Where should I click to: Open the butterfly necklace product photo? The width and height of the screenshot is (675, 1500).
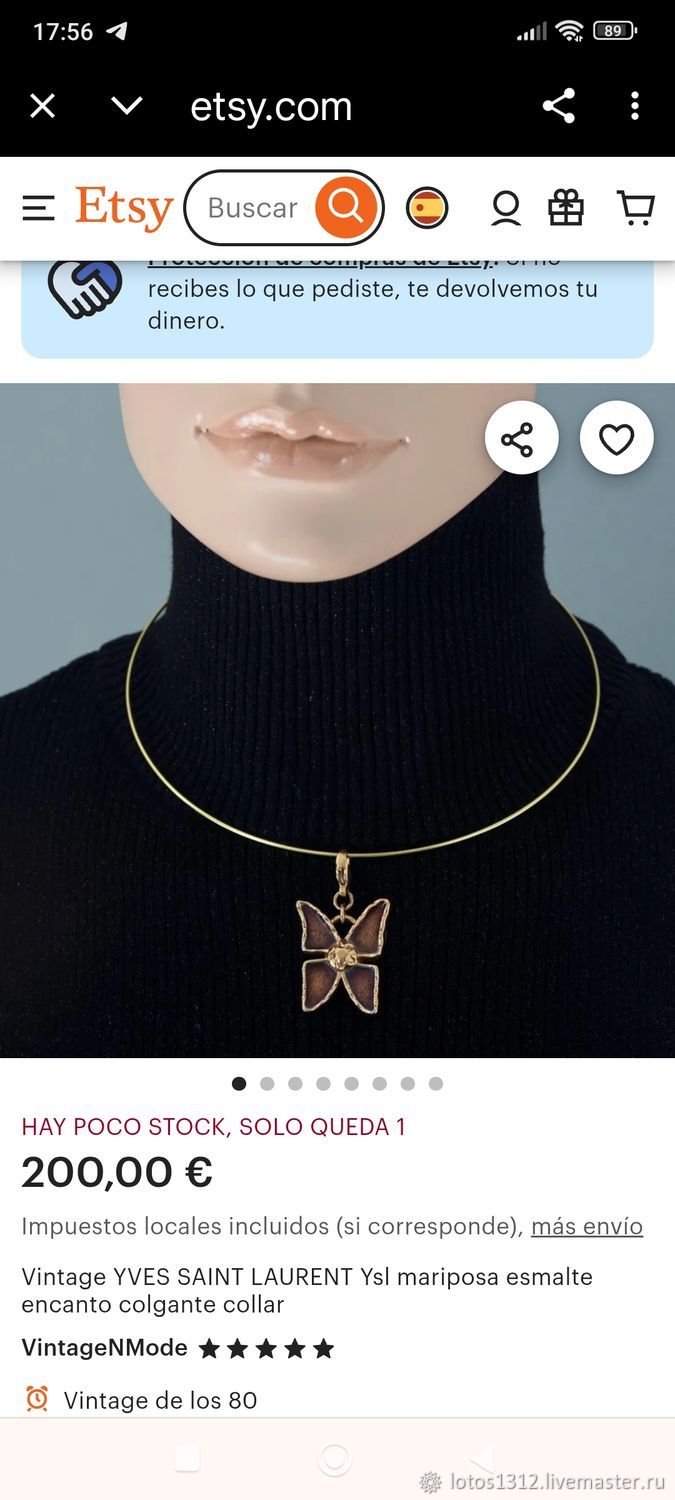point(337,720)
